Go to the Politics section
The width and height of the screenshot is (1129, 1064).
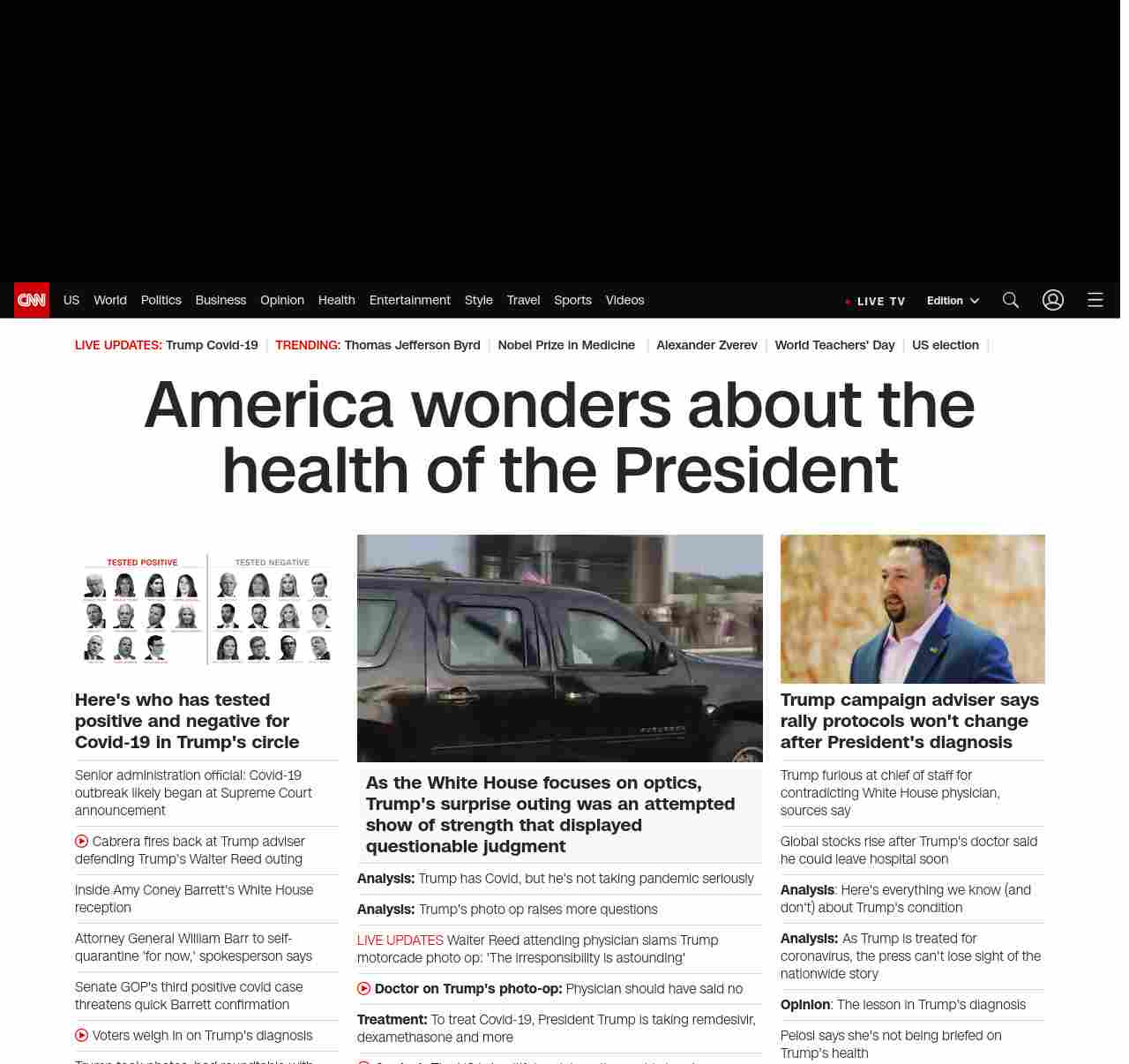[161, 300]
